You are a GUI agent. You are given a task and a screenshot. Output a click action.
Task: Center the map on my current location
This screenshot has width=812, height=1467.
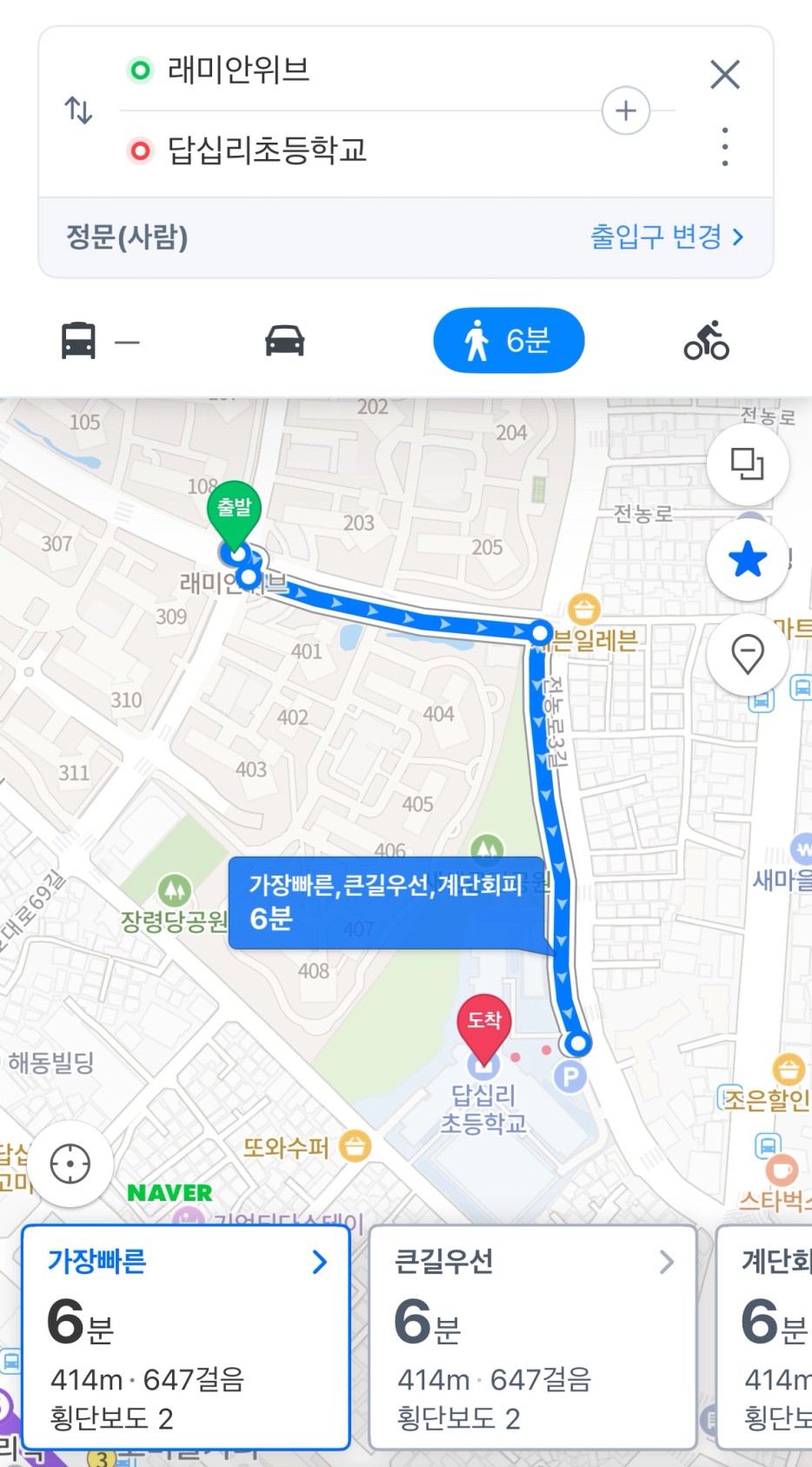(x=70, y=1164)
